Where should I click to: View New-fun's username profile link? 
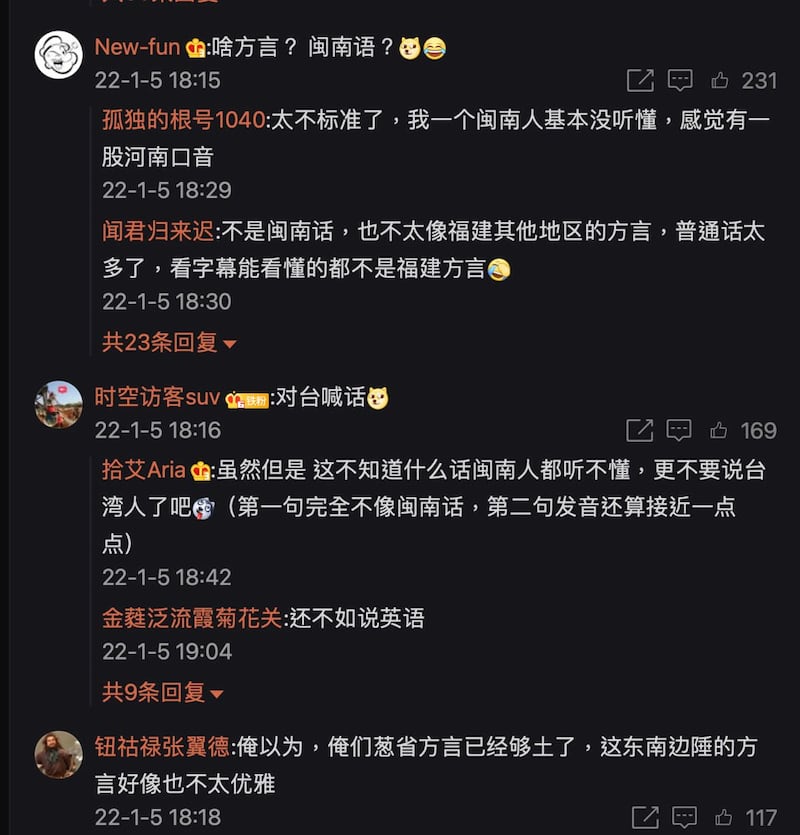138,47
